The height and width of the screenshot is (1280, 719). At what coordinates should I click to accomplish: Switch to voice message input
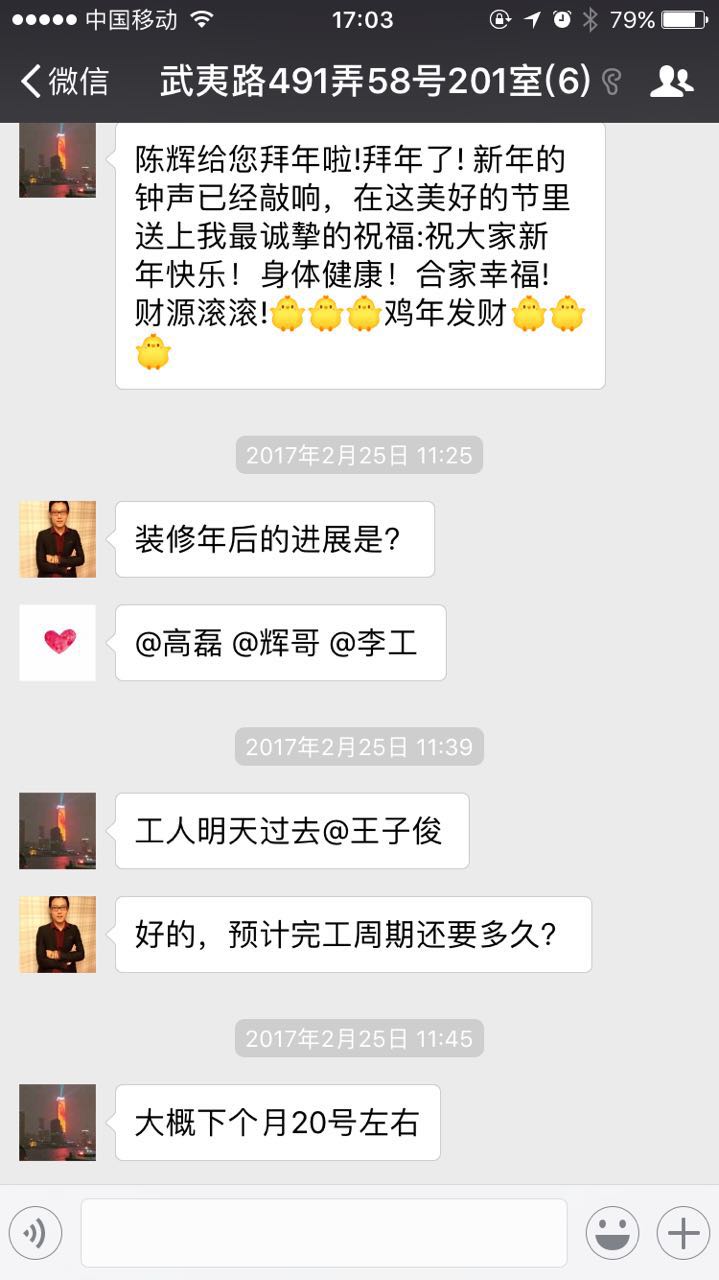[x=36, y=1233]
